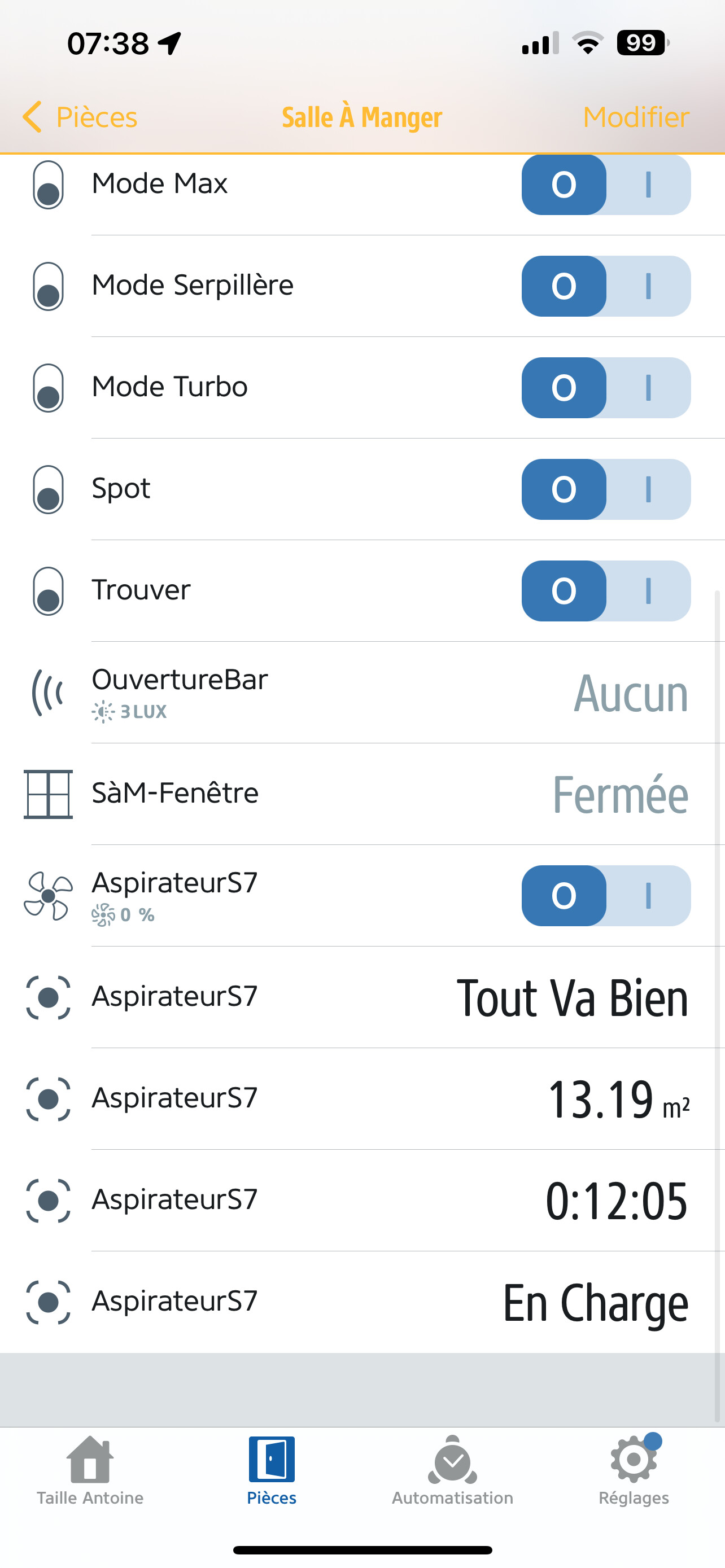Toggle the Mode Max switch
The height and width of the screenshot is (1568, 725).
tap(606, 185)
